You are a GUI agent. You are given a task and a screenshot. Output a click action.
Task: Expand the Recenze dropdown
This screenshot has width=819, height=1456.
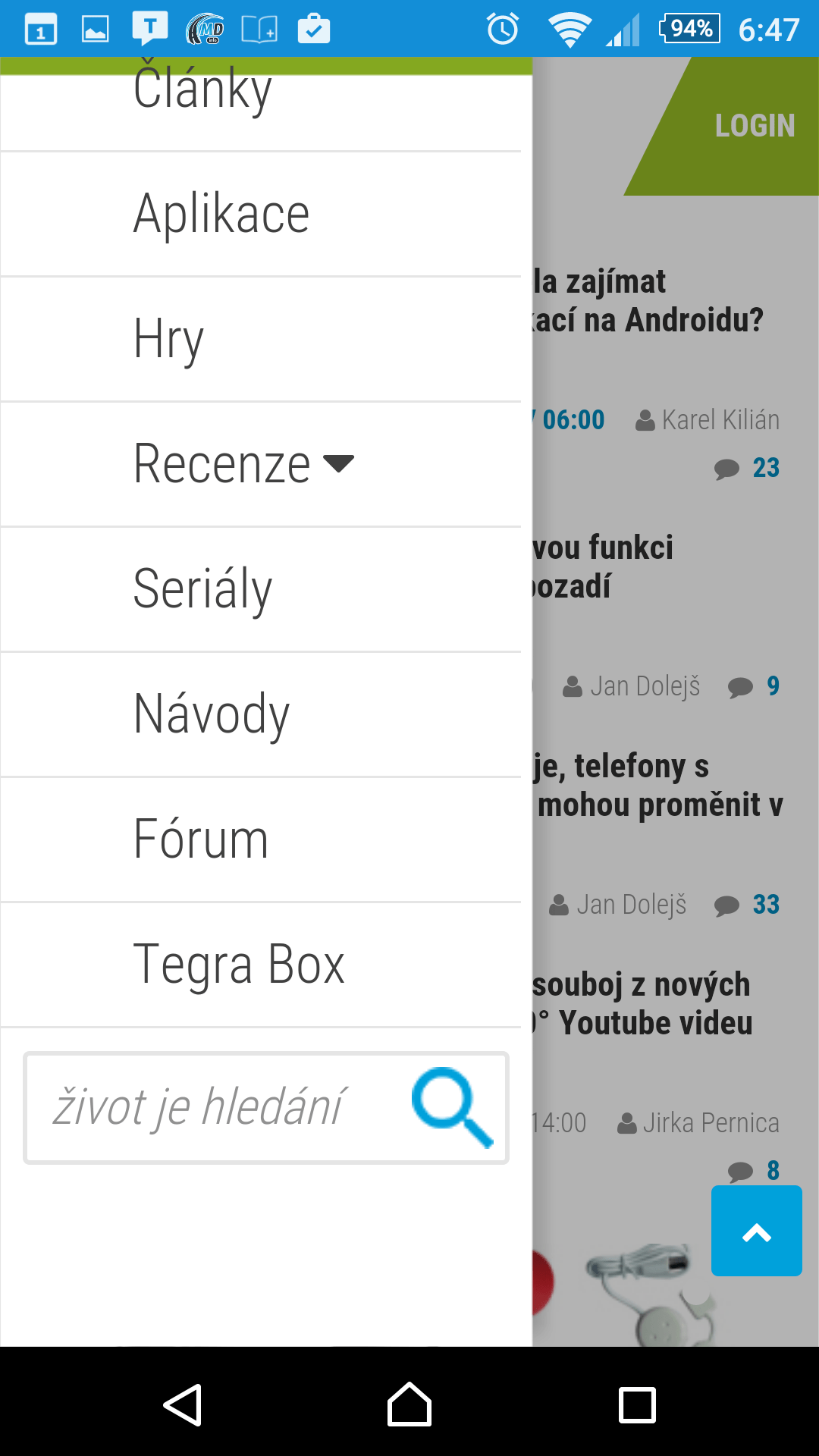pyautogui.click(x=260, y=464)
